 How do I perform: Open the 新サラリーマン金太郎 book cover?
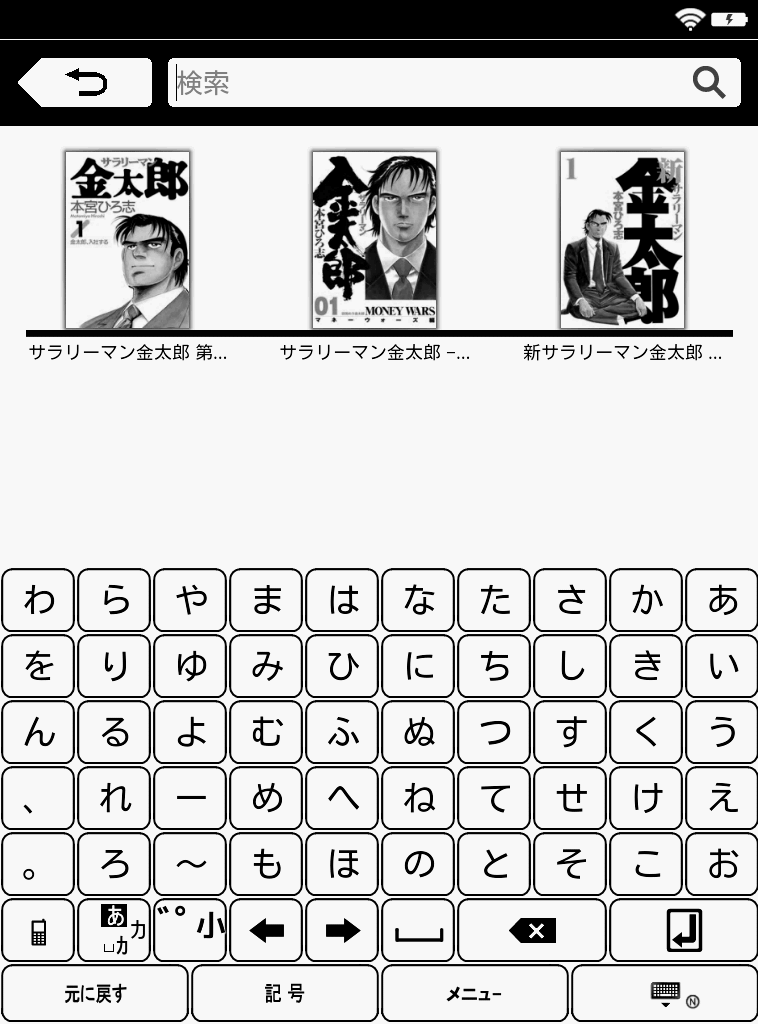pyautogui.click(x=622, y=240)
